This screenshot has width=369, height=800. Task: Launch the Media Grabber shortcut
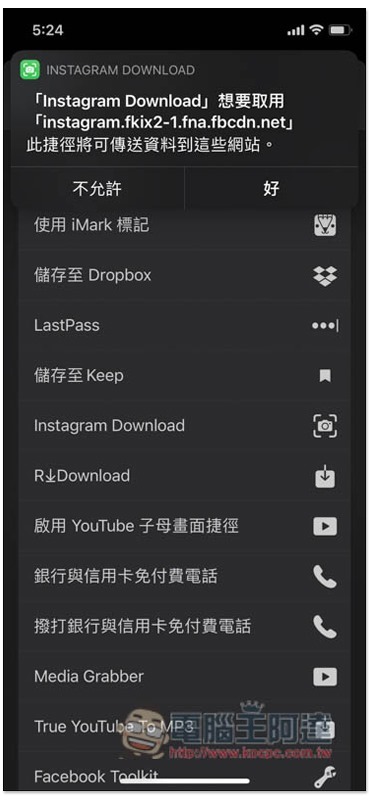[185, 677]
